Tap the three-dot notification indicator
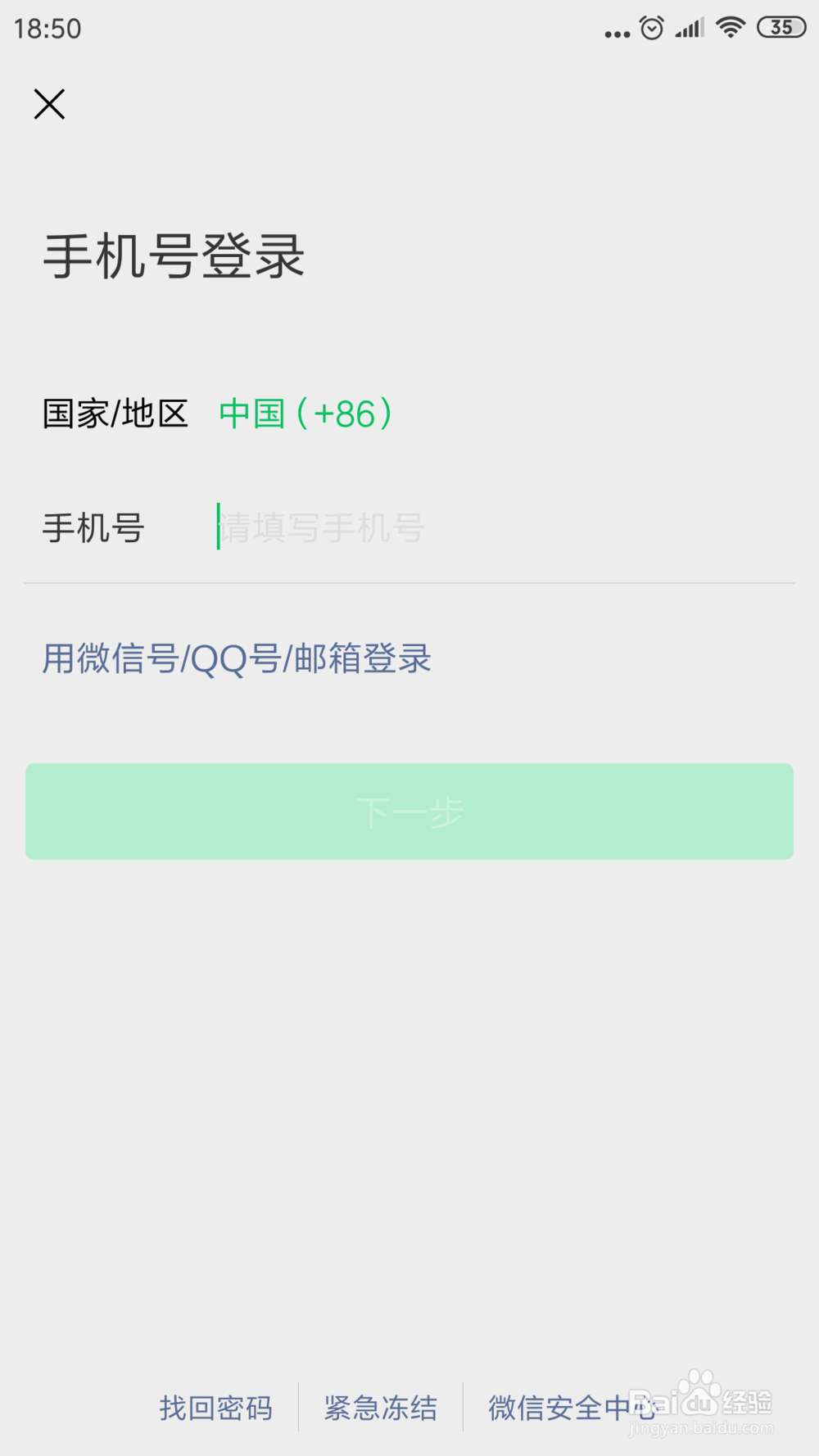The image size is (819, 1456). point(616,31)
